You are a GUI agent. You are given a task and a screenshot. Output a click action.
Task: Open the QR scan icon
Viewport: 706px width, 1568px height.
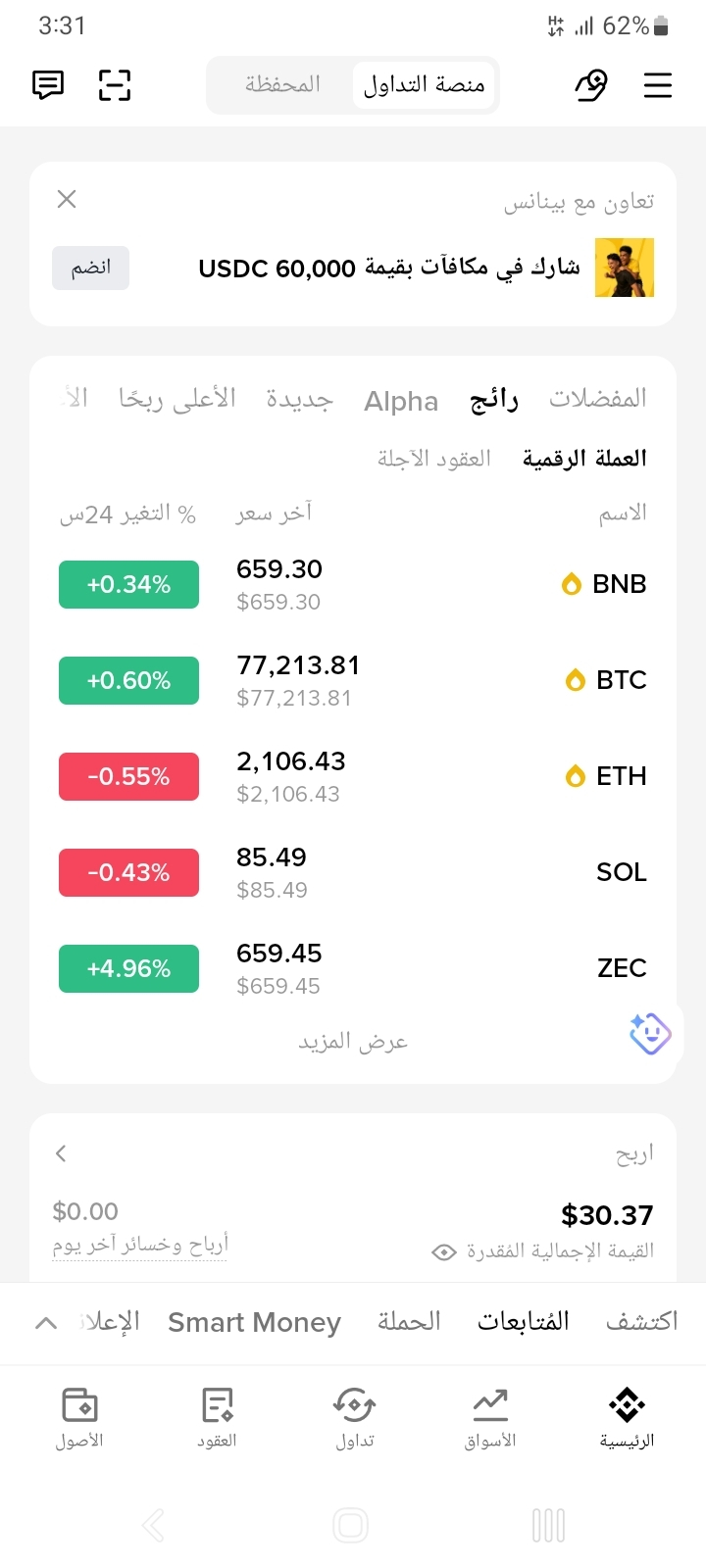click(115, 85)
